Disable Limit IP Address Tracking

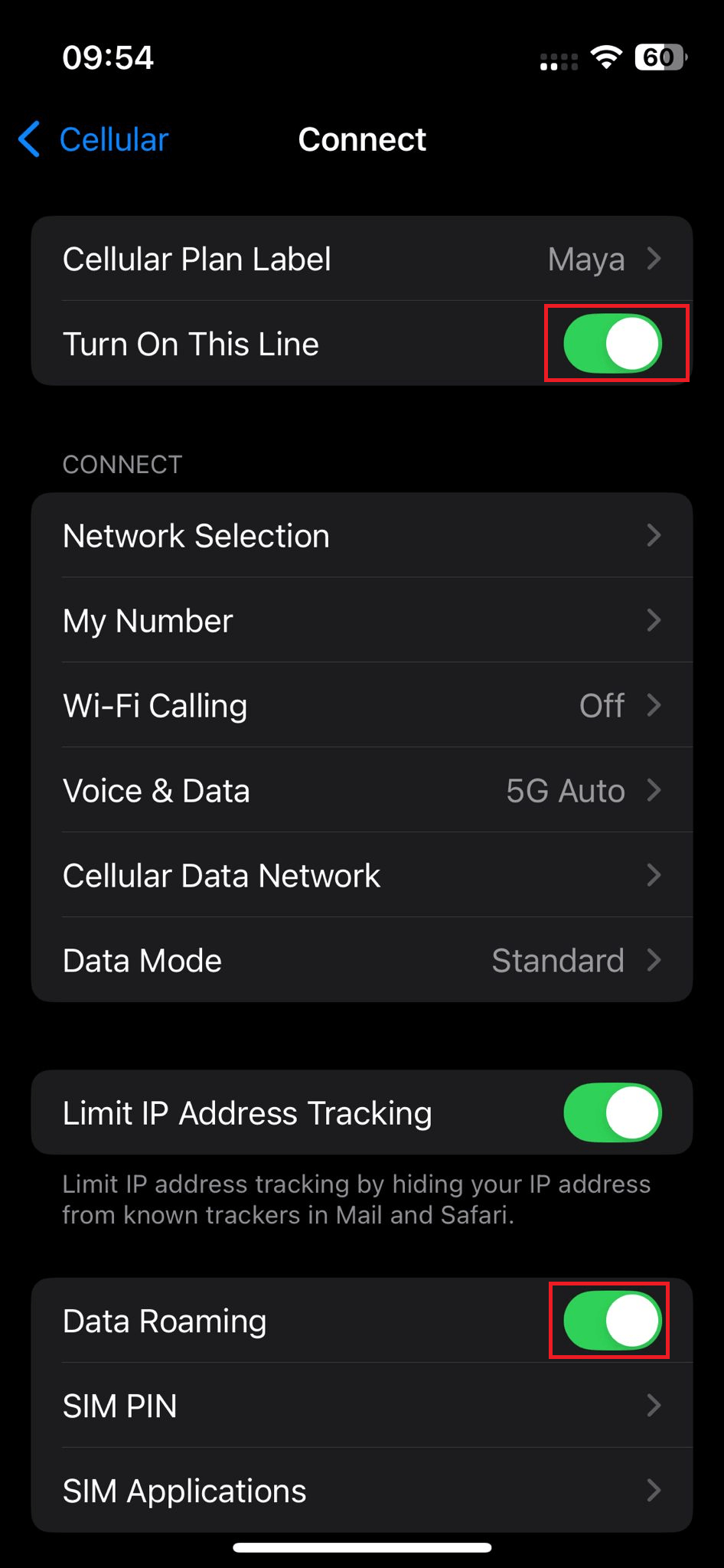(612, 1112)
